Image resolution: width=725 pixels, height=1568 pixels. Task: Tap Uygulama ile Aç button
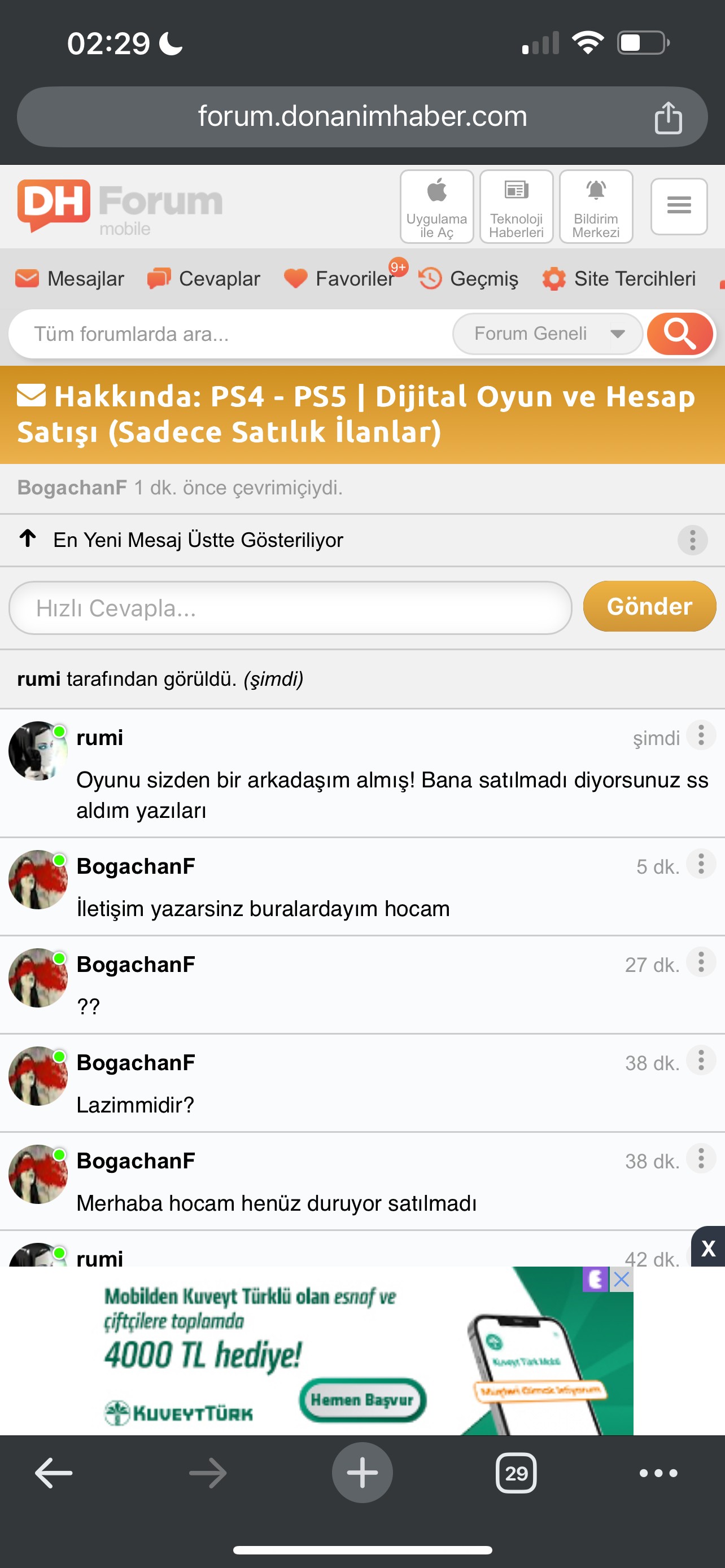click(x=436, y=207)
